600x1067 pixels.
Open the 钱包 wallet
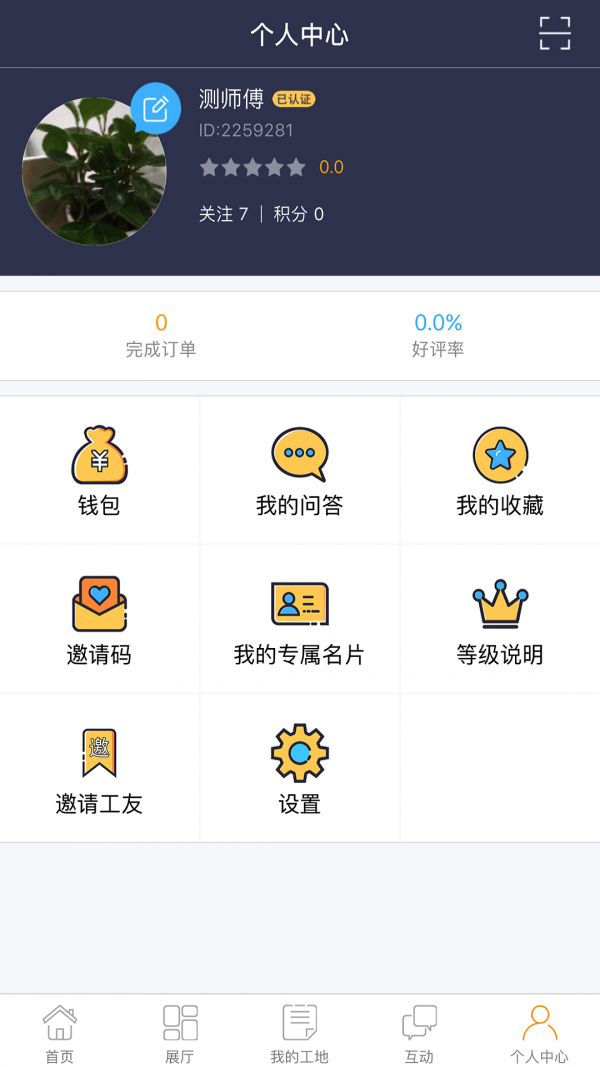pos(99,471)
